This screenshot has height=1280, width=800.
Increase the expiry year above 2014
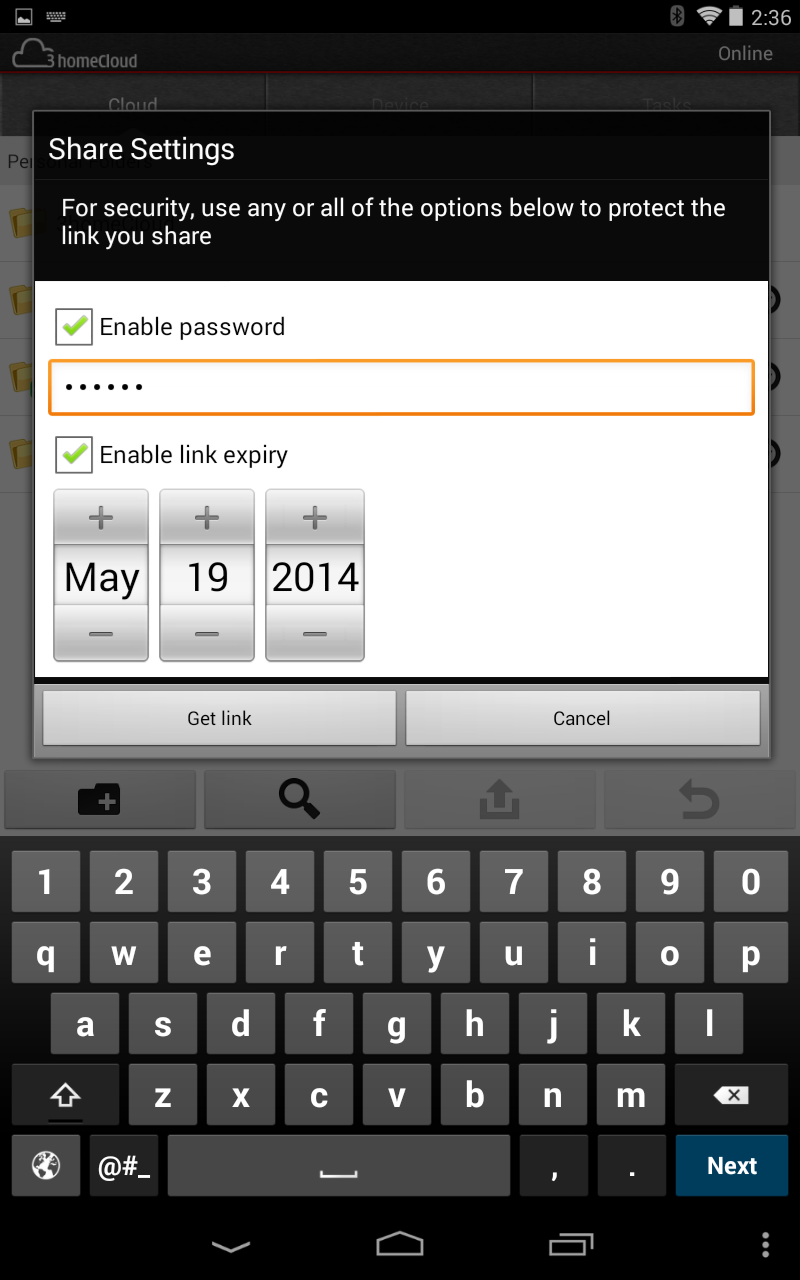[x=315, y=518]
